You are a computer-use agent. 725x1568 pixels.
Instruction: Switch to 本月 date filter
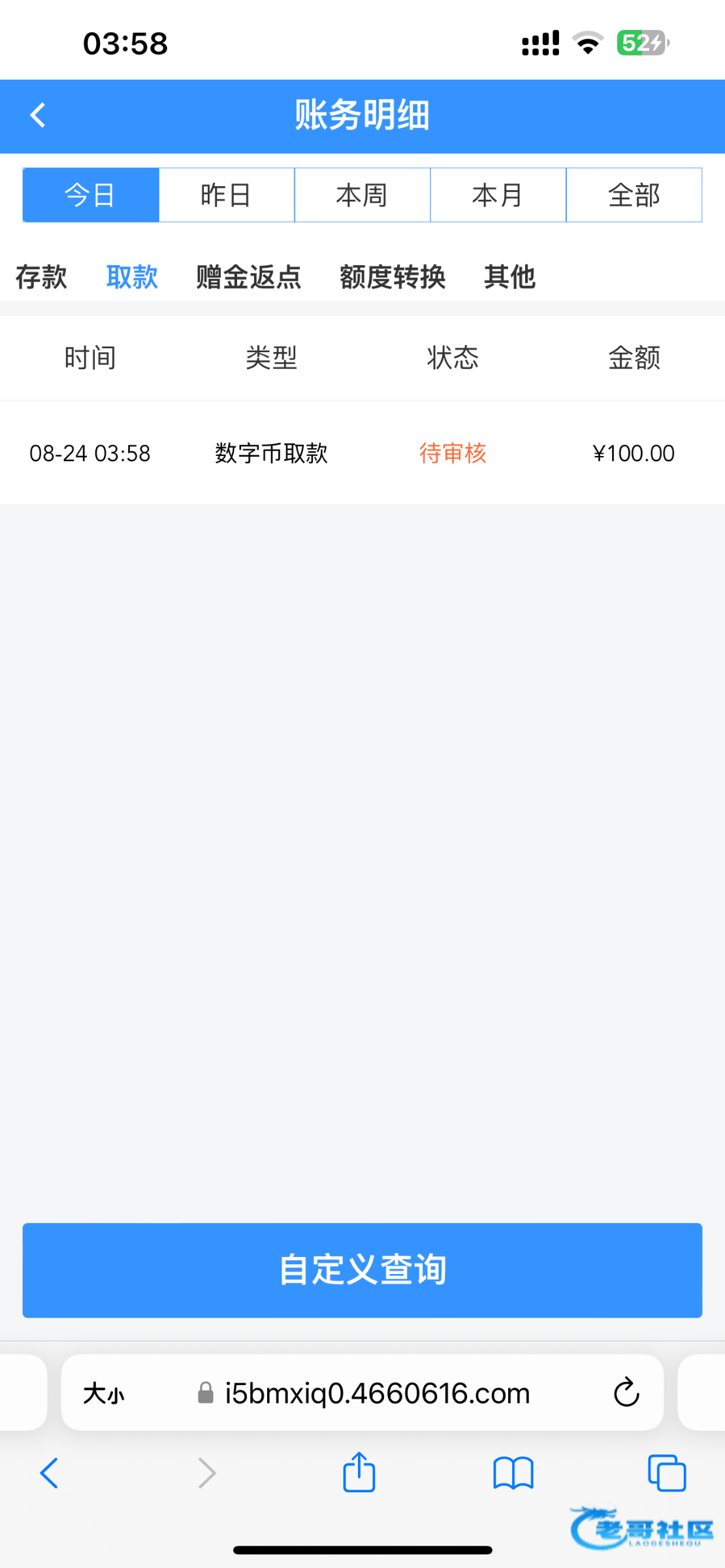pyautogui.click(x=498, y=195)
